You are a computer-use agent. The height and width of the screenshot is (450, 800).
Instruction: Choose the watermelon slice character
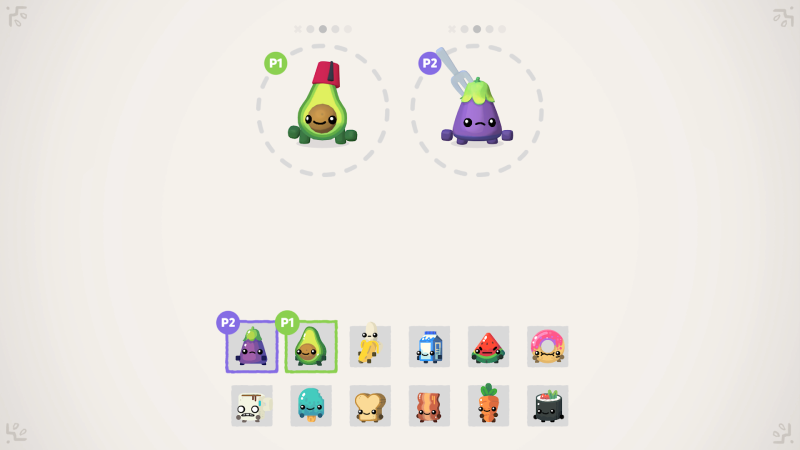[x=488, y=346]
